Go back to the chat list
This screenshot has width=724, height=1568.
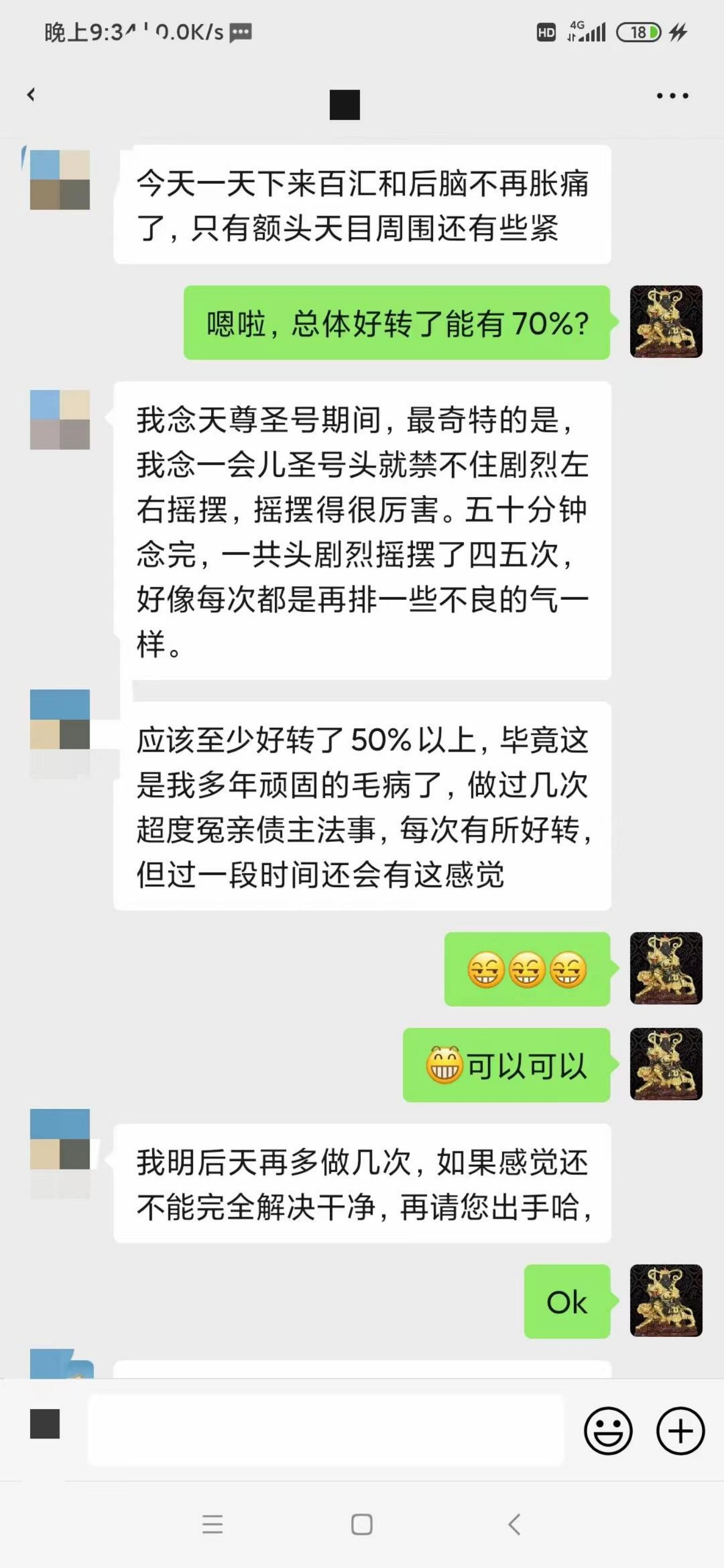pyautogui.click(x=31, y=95)
